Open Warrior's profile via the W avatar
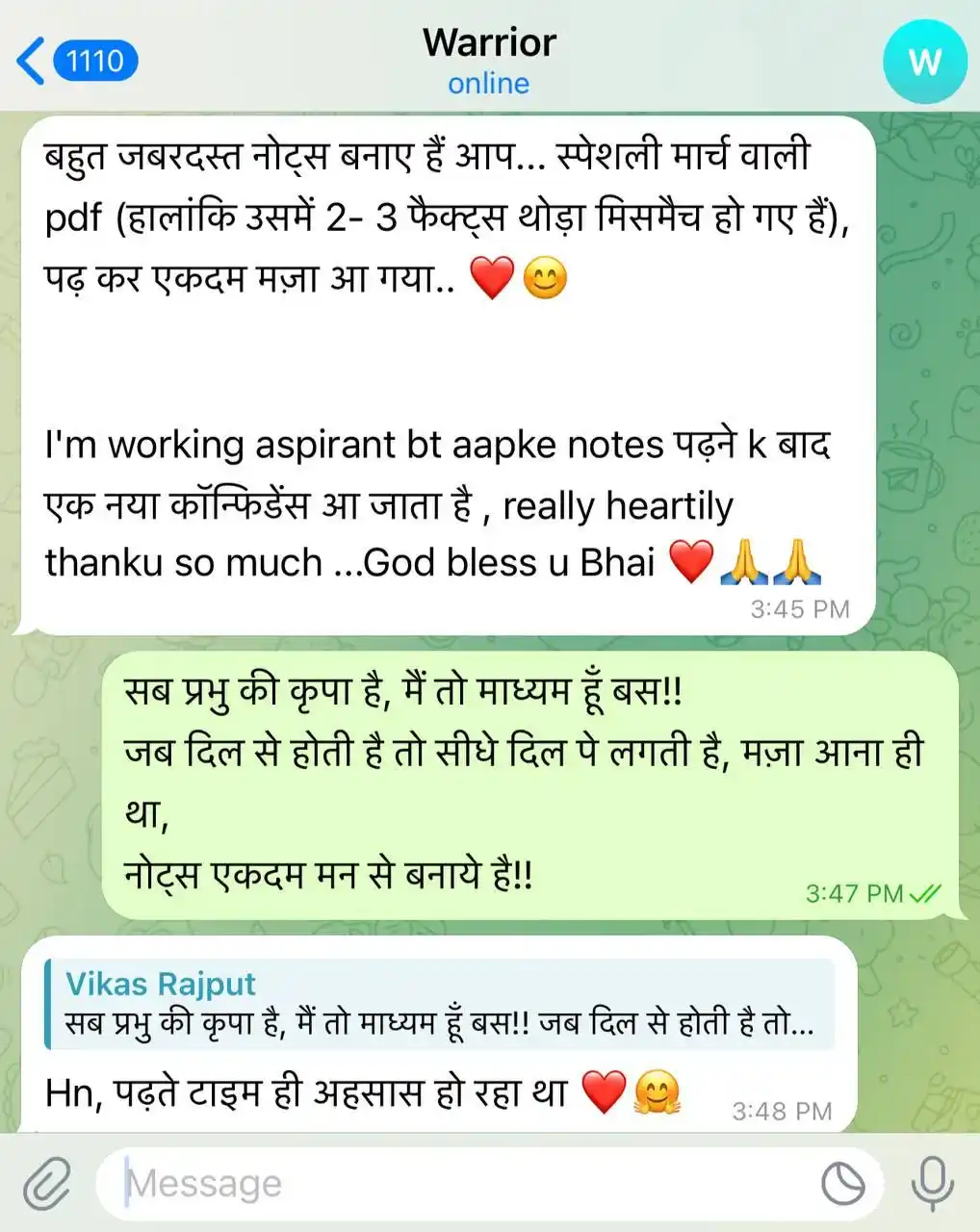The height and width of the screenshot is (1232, 980). (x=924, y=61)
